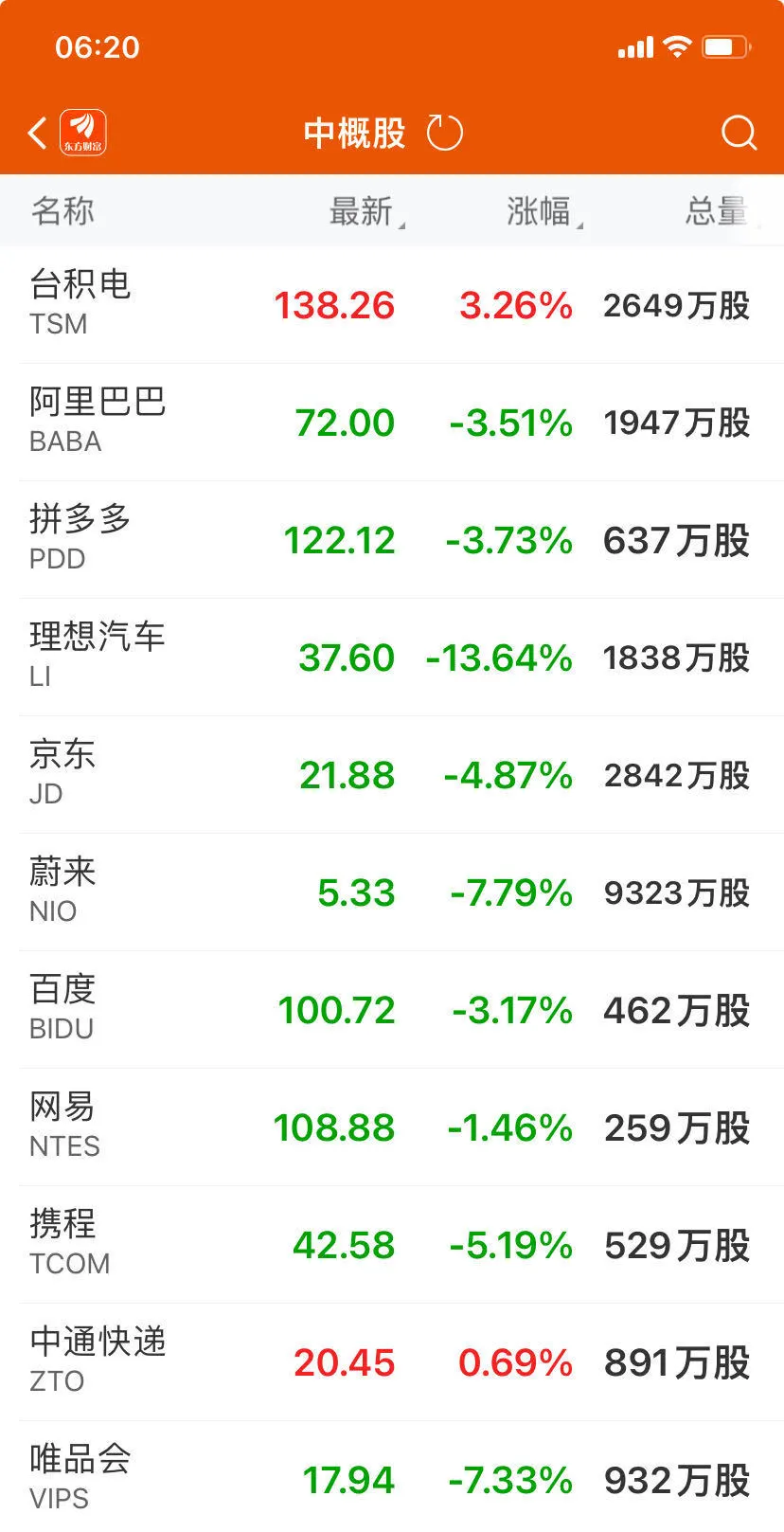Open 百度 BIDU stock details
The width and height of the screenshot is (784, 1532).
pyautogui.click(x=392, y=1010)
